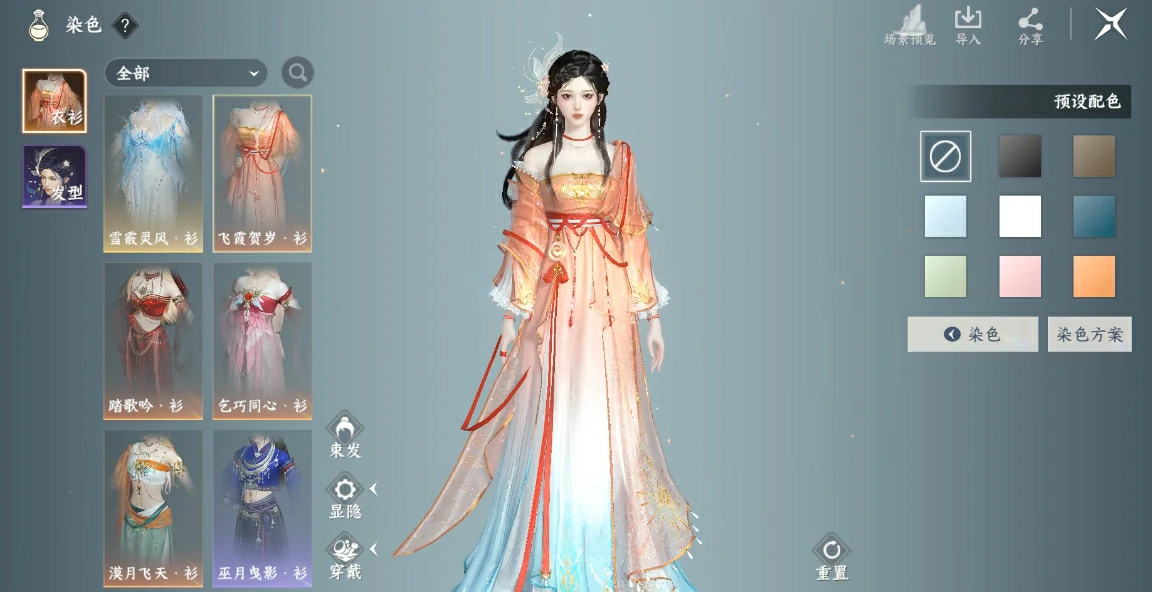Select the 雪霰灵风·衫 outfit
Screen dimensions: 1152x592
click(x=153, y=172)
